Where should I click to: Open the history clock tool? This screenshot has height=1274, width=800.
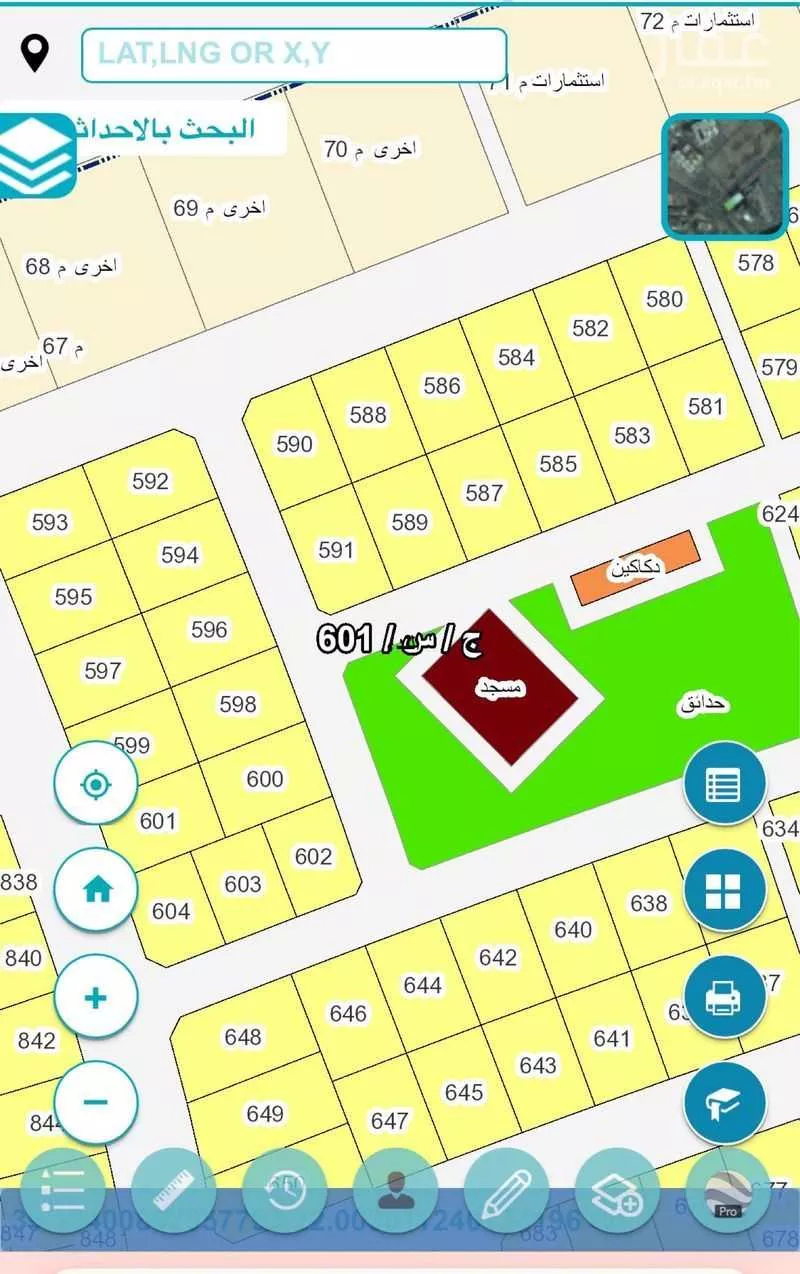(285, 1190)
